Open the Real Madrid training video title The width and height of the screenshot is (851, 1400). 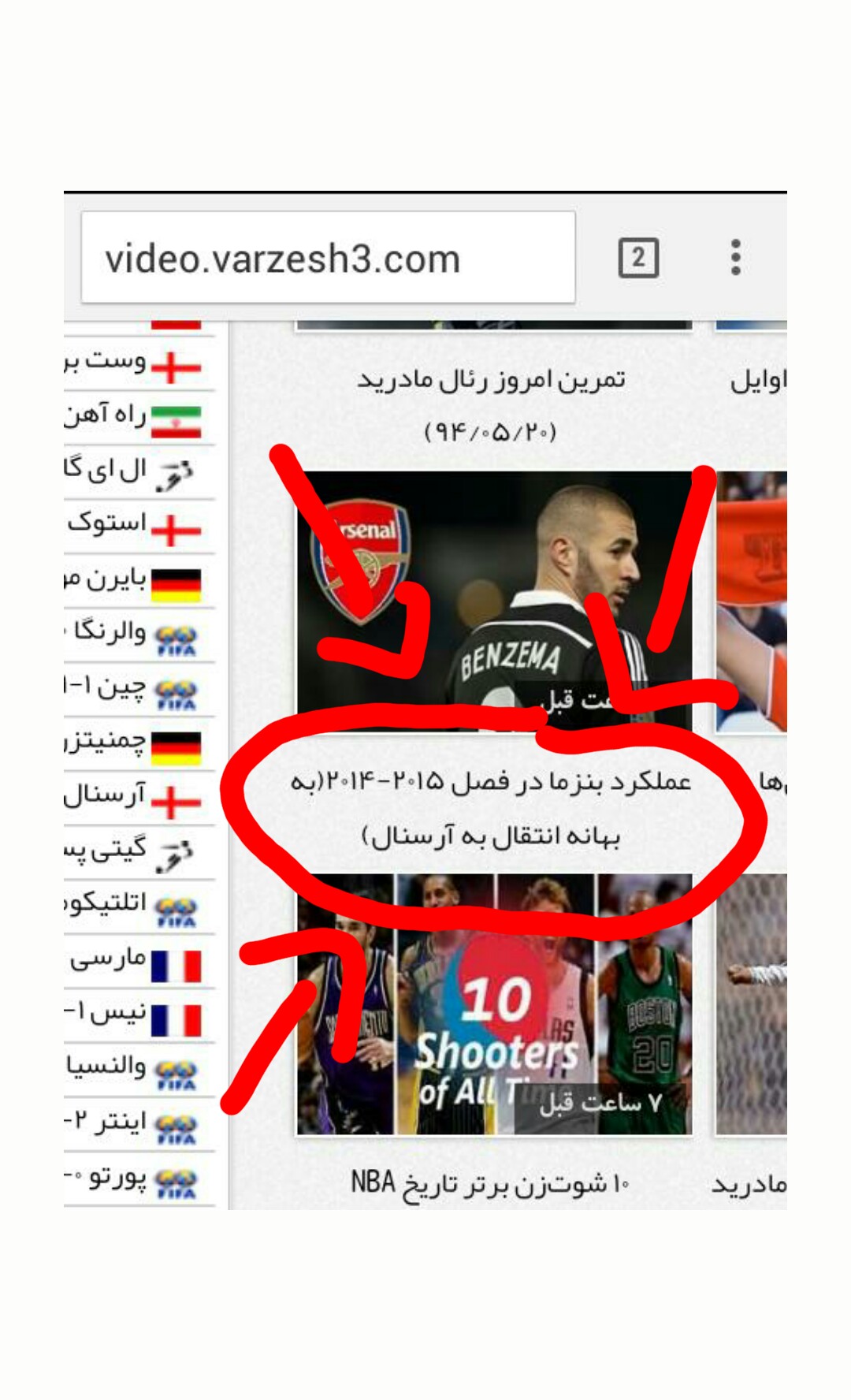point(492,405)
